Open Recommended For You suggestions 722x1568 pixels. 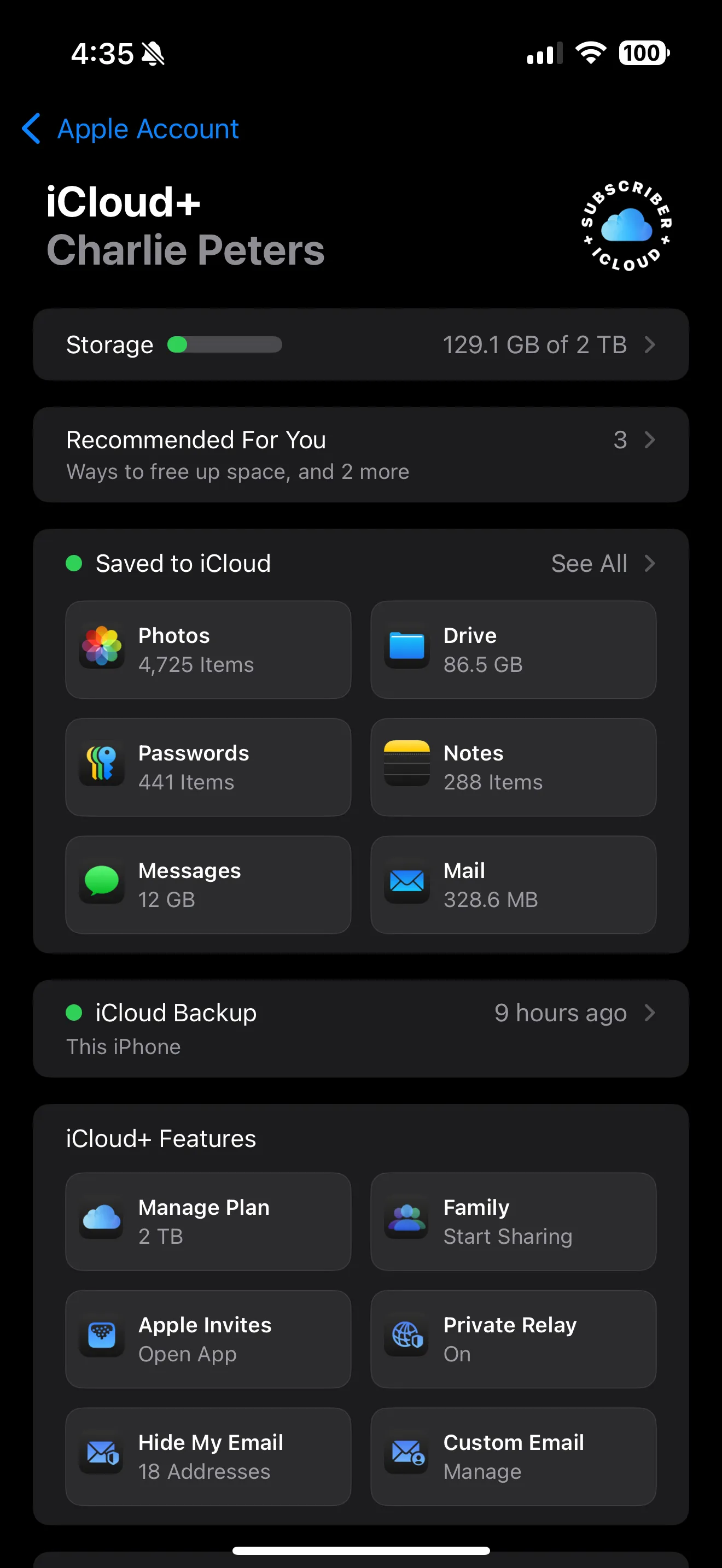361,454
